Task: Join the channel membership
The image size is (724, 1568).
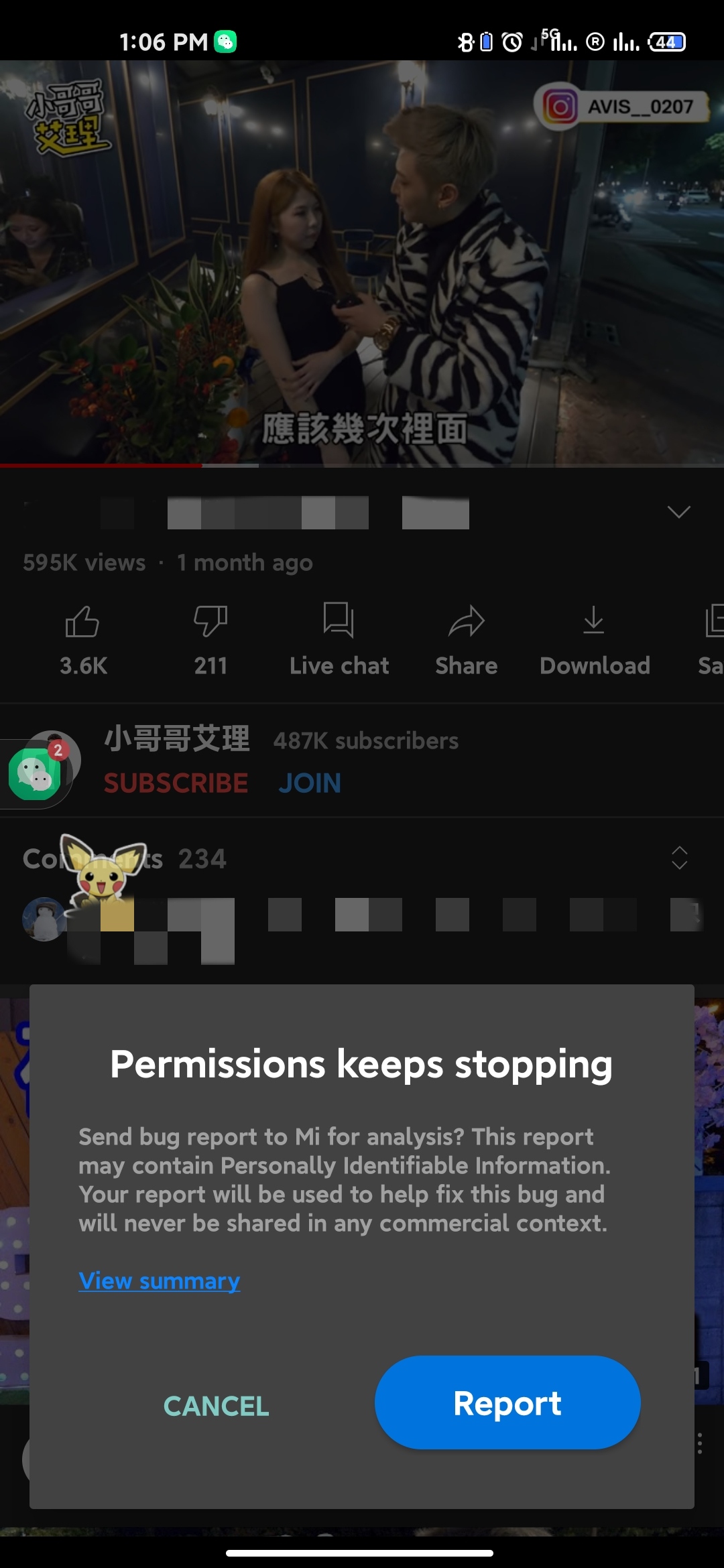Action: tap(310, 783)
